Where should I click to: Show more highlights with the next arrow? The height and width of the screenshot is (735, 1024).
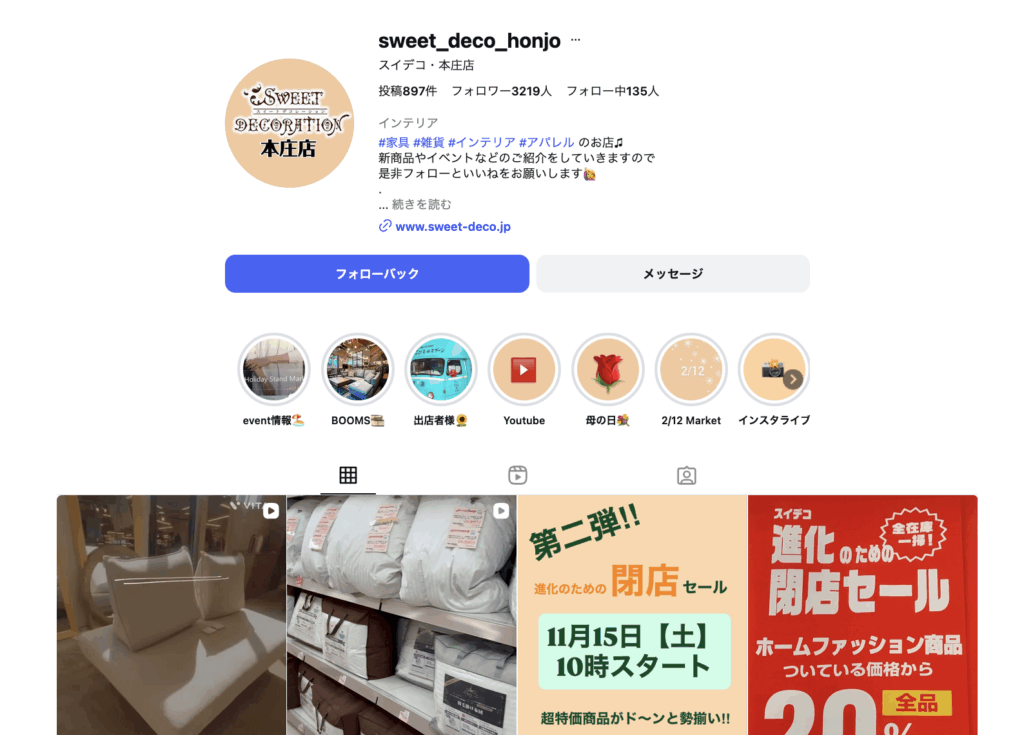click(793, 379)
